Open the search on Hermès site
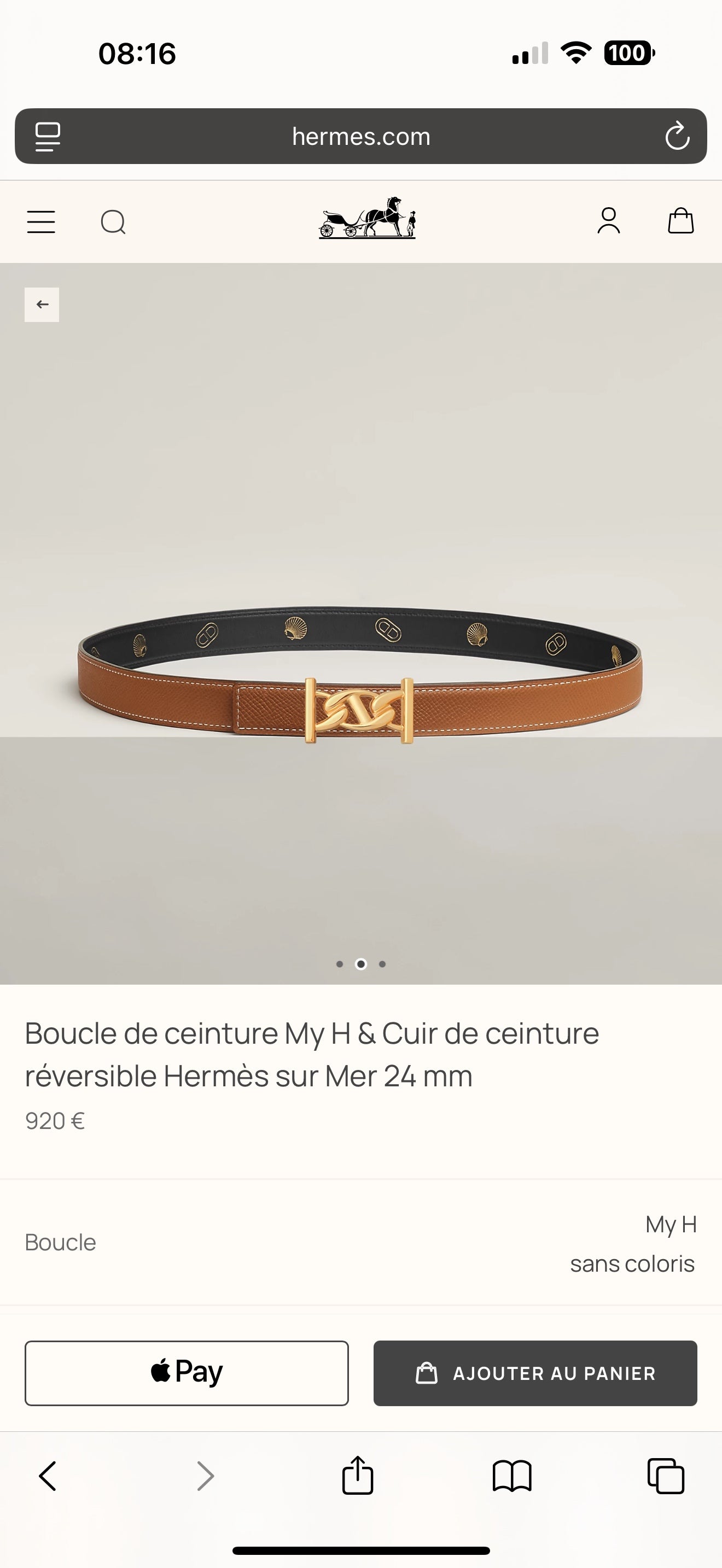The height and width of the screenshot is (1568, 722). (x=113, y=221)
